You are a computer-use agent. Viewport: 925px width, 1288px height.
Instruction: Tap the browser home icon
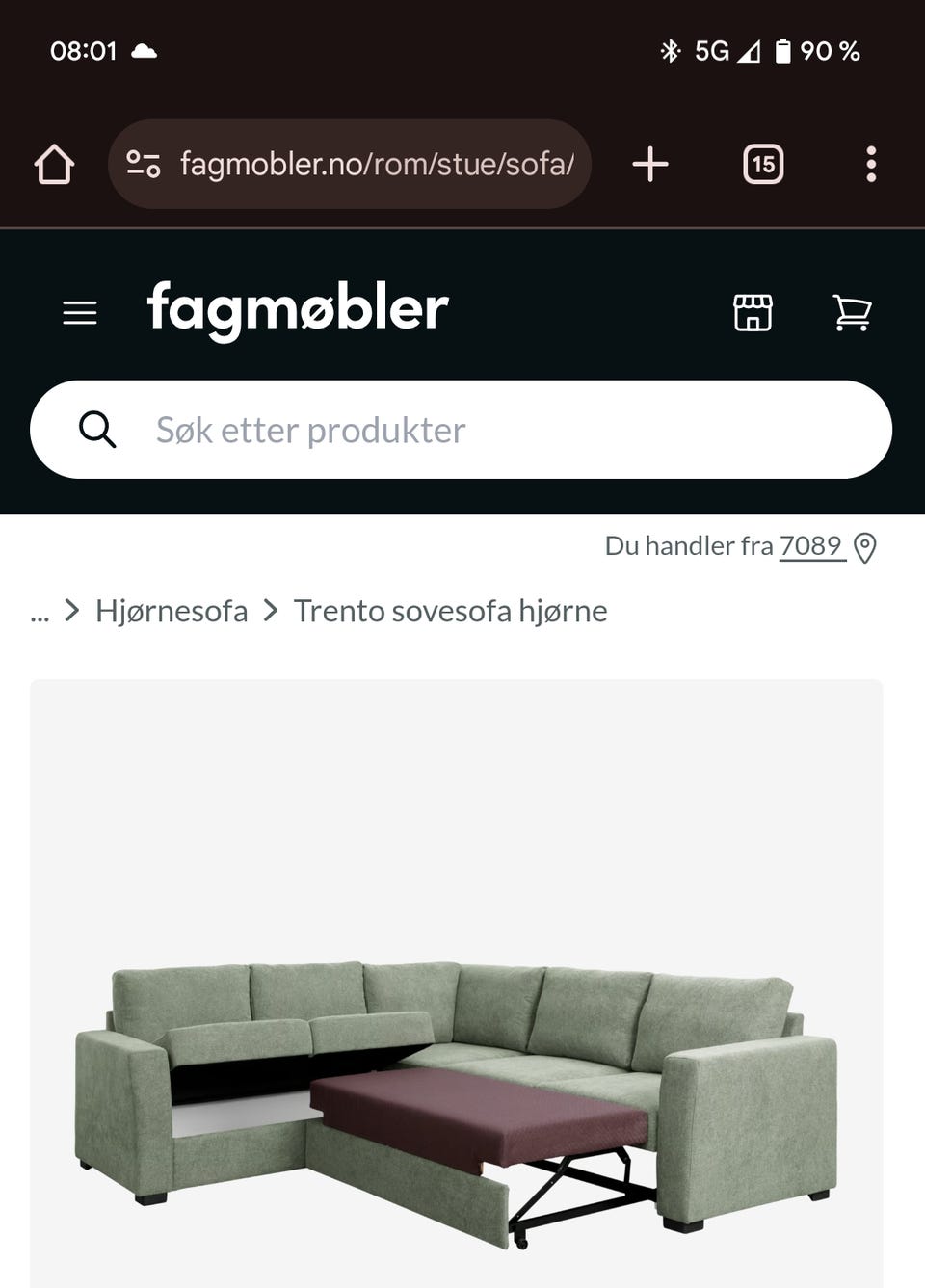coord(55,163)
